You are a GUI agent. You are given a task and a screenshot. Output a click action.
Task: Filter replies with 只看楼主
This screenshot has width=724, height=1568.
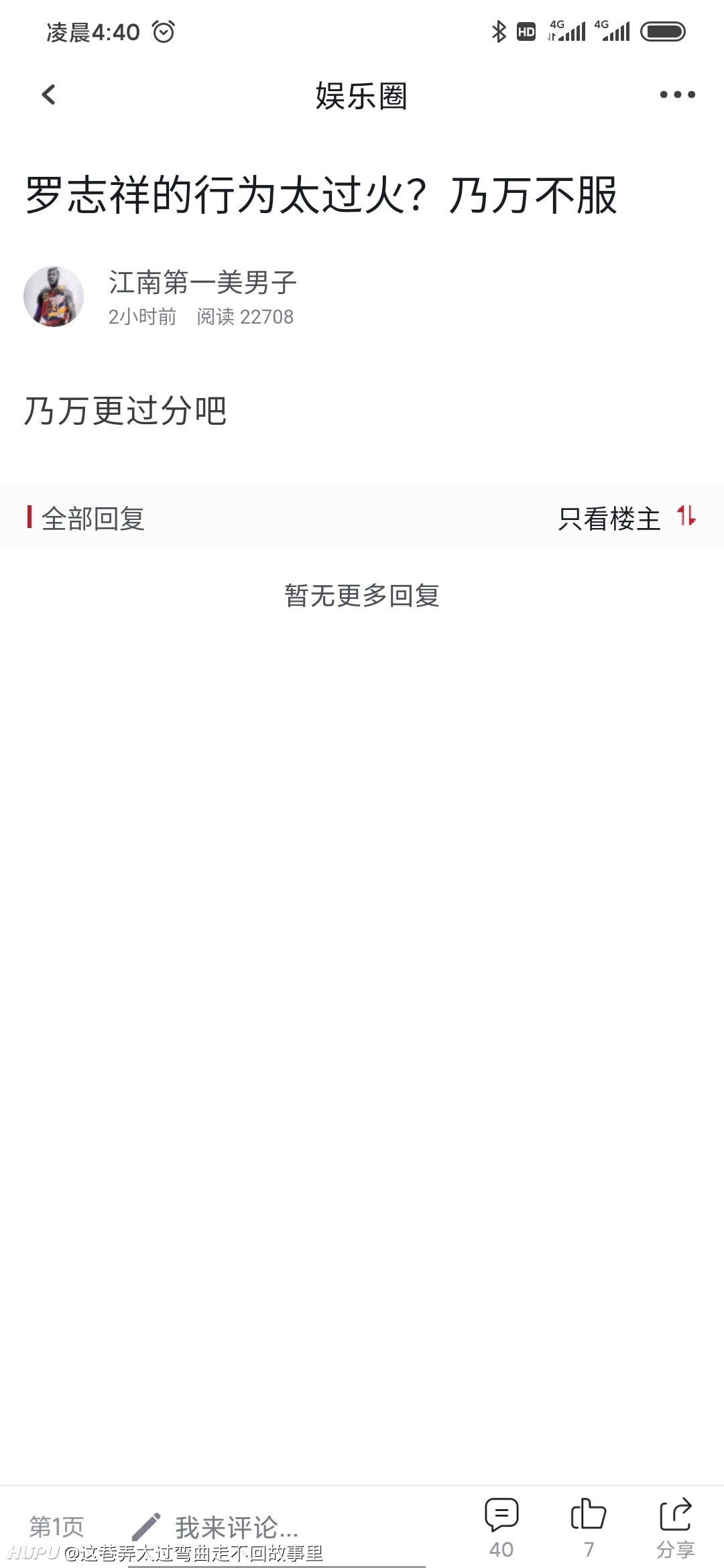(609, 519)
